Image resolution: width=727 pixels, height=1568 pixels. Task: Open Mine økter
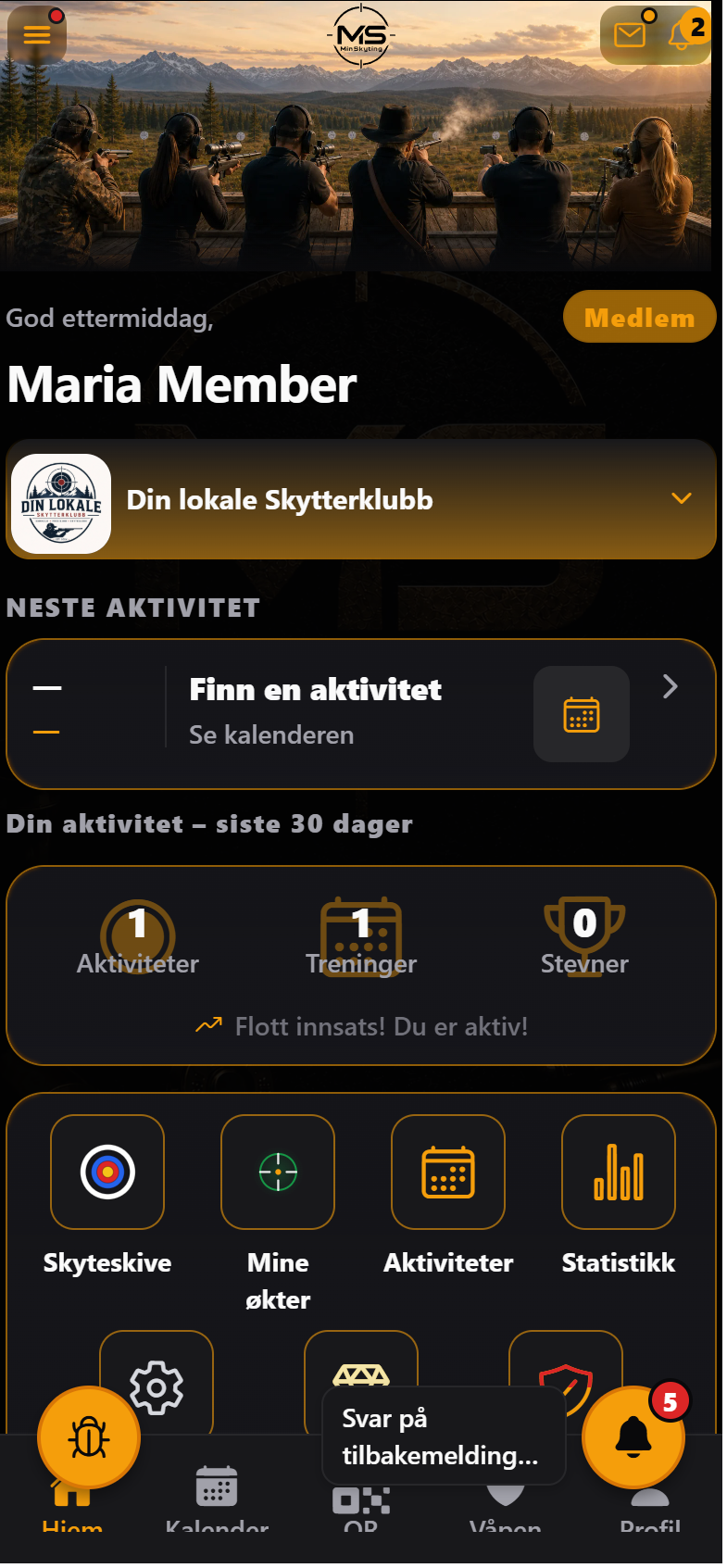click(278, 1213)
